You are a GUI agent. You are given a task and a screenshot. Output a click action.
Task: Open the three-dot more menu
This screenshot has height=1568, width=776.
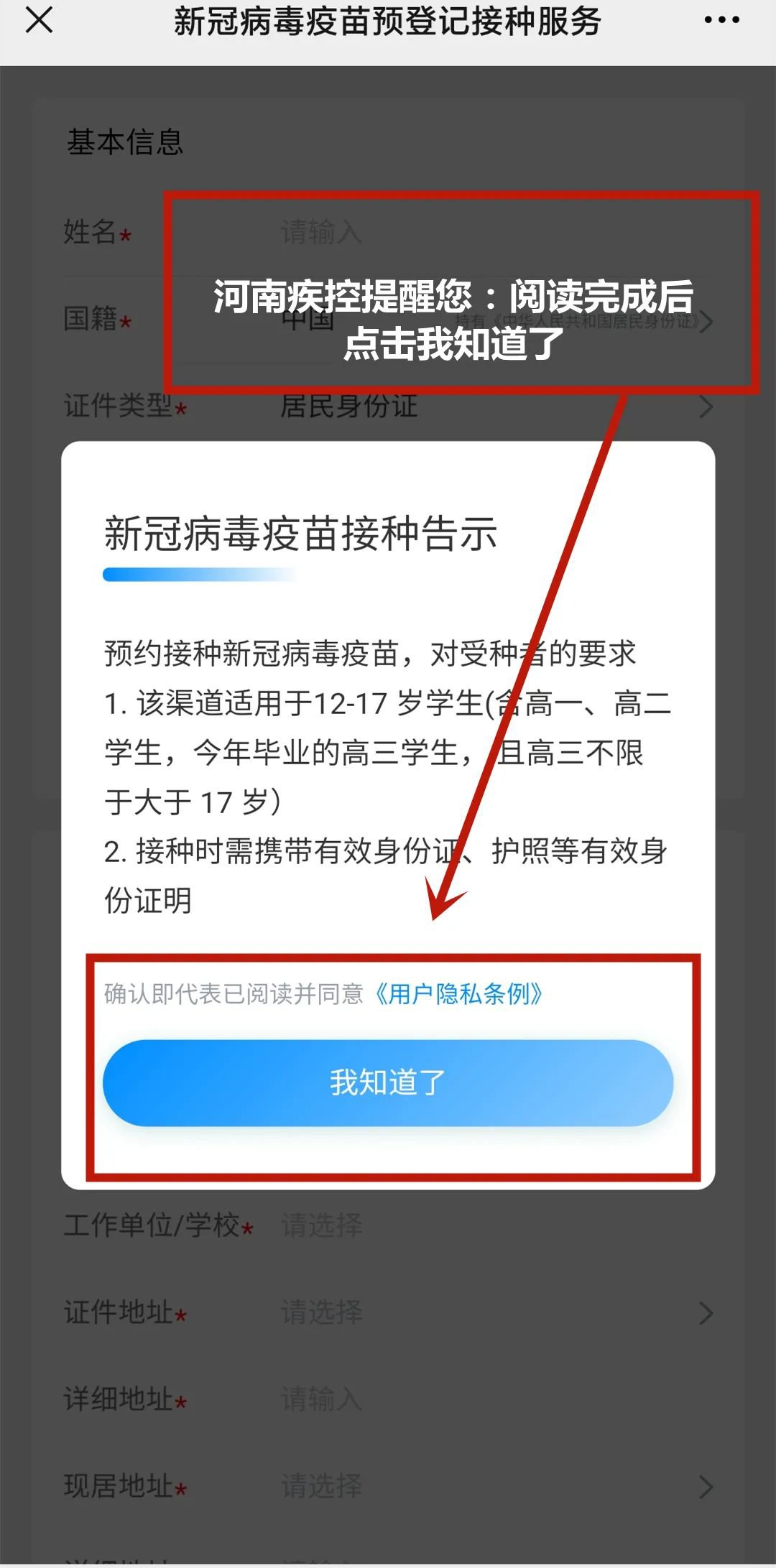pos(721,20)
